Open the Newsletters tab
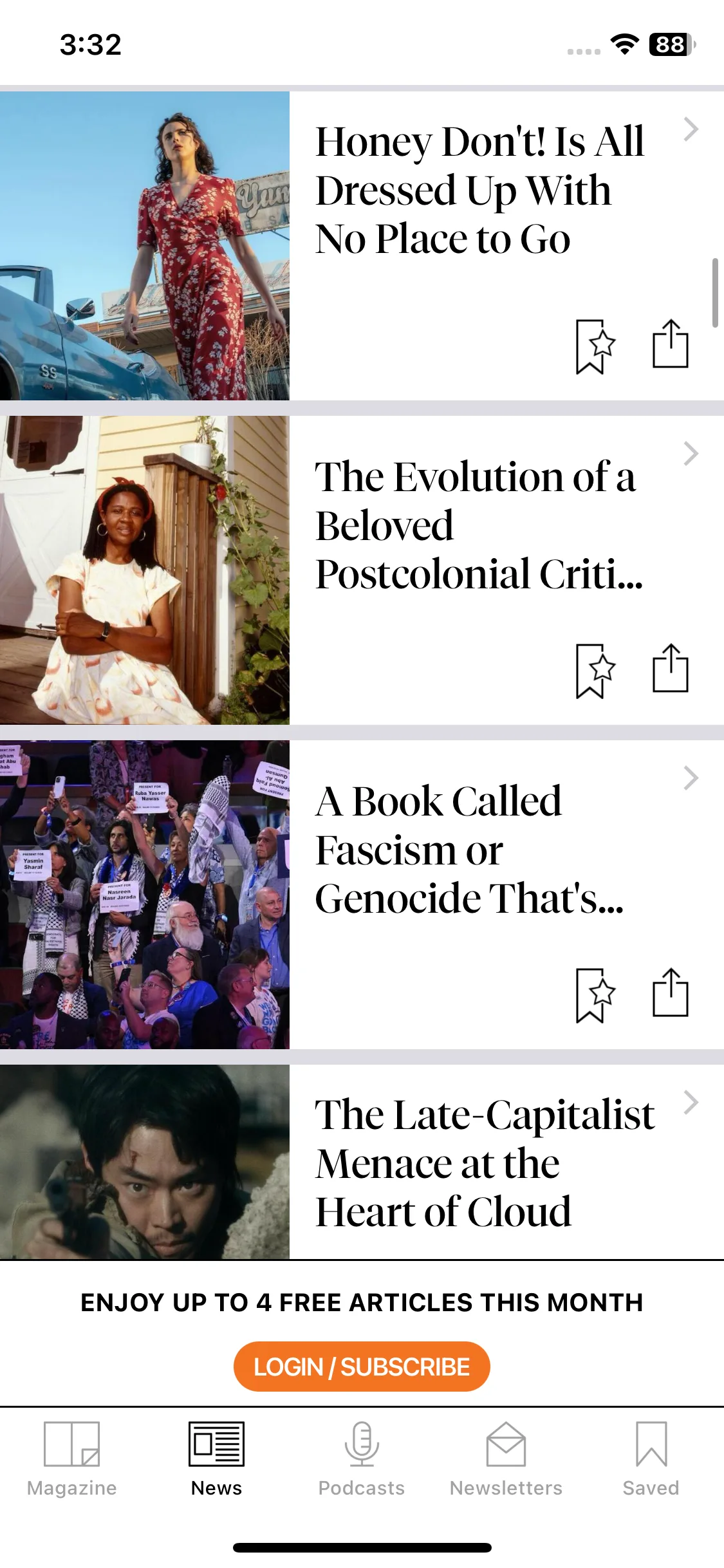The height and width of the screenshot is (1568, 724). coord(506,1459)
